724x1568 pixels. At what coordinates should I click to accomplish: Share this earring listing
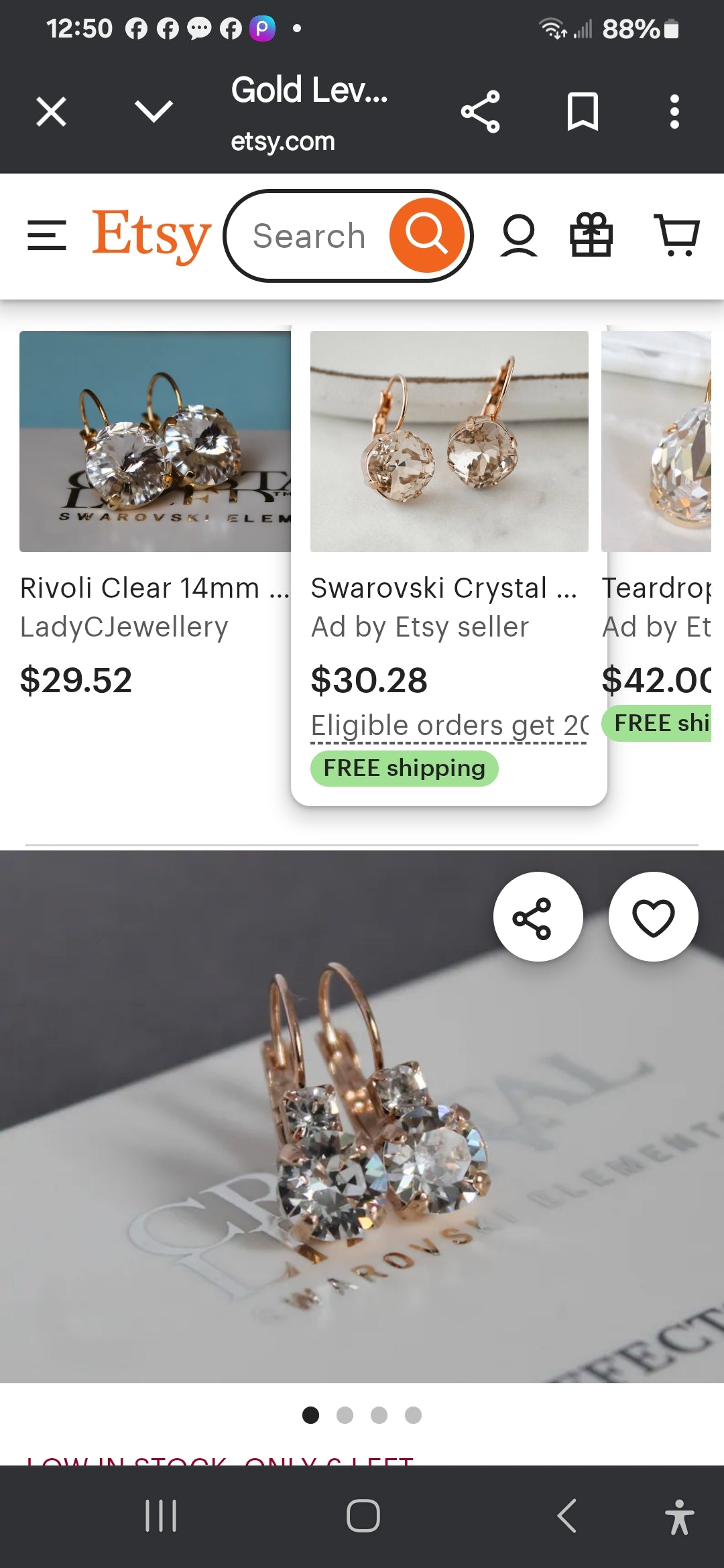(538, 917)
